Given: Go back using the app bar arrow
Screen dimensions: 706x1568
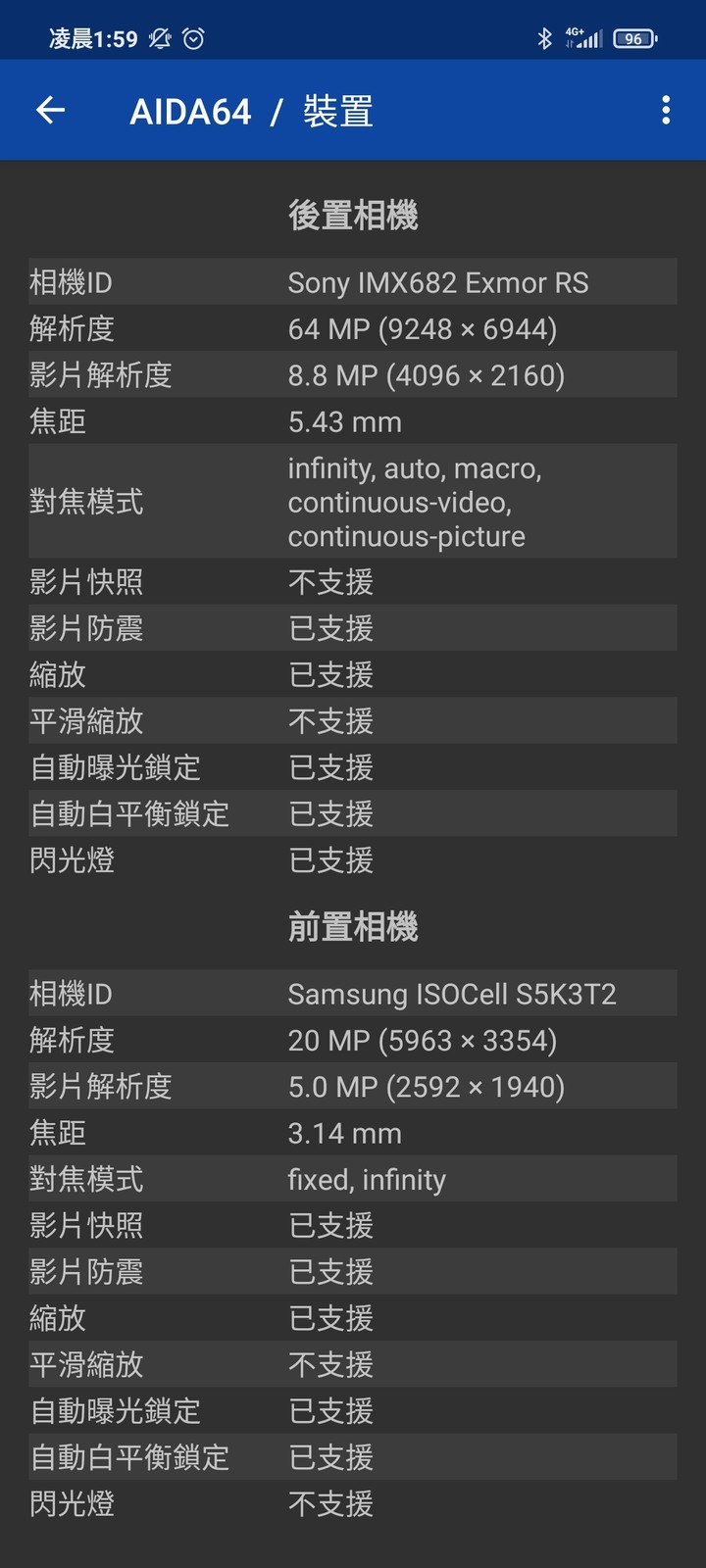Looking at the screenshot, I should point(51,110).
